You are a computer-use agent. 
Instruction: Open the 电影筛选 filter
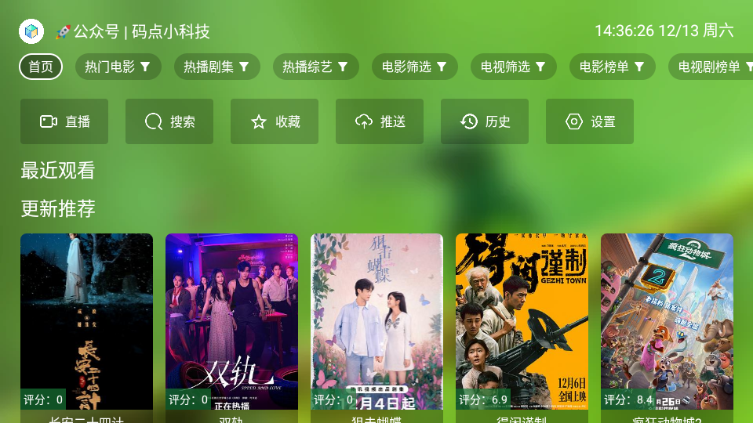(x=414, y=67)
